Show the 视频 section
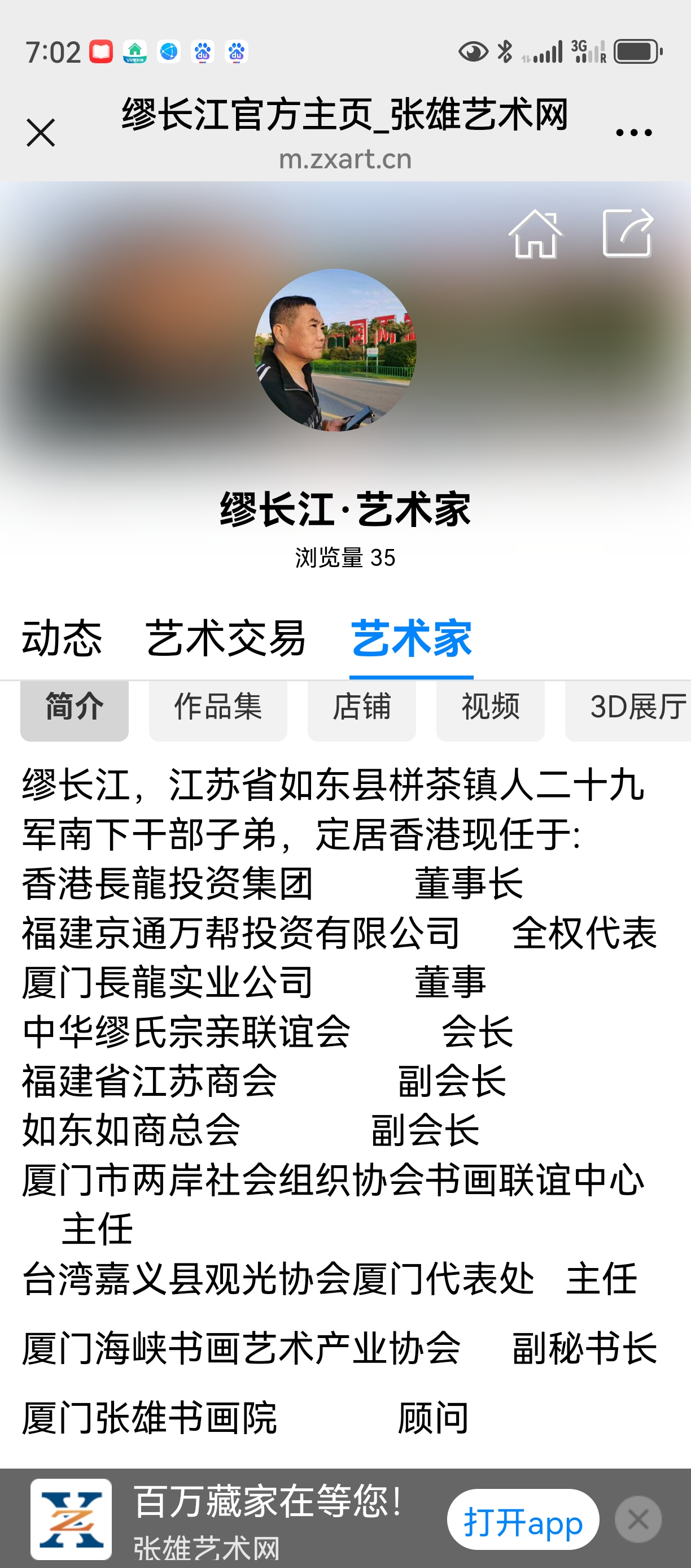The width and height of the screenshot is (691, 1568). pos(490,708)
